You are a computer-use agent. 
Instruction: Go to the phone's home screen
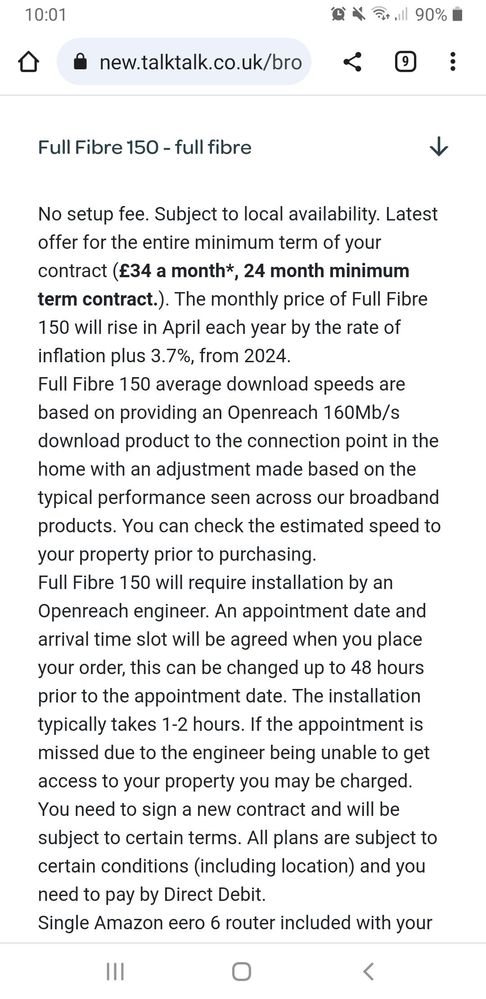click(x=241, y=972)
